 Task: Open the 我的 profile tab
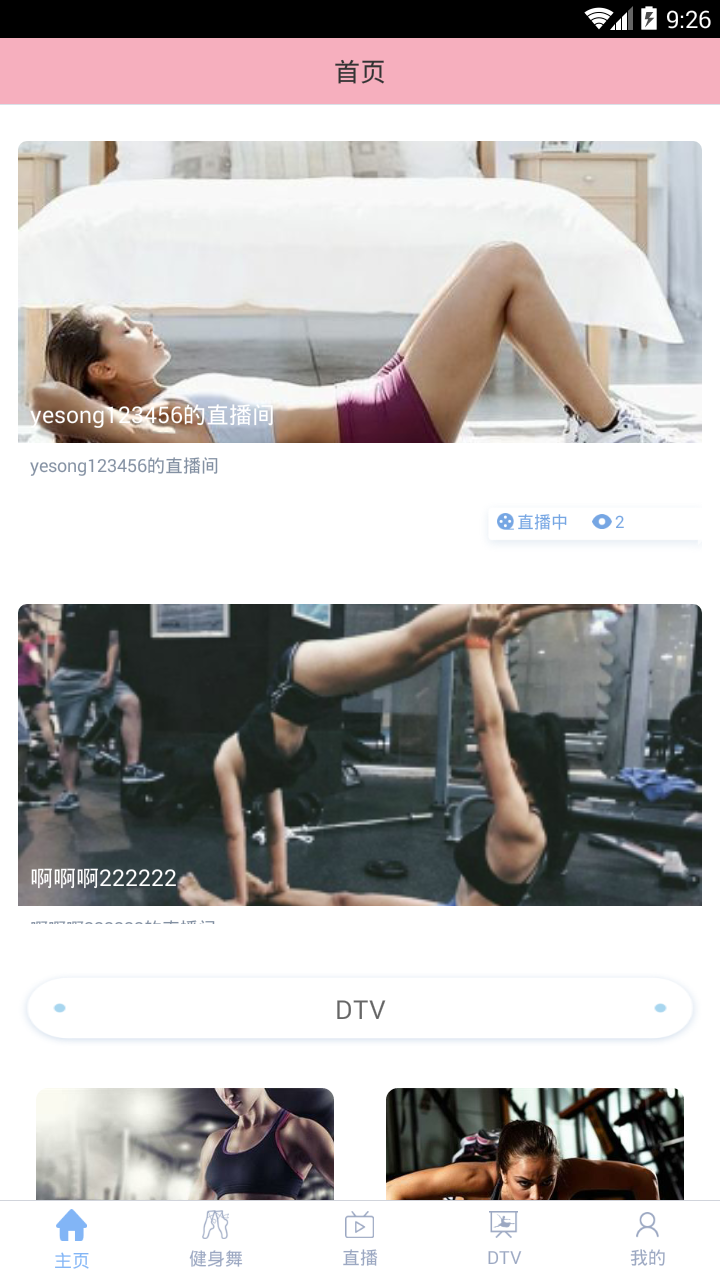[648, 1240]
